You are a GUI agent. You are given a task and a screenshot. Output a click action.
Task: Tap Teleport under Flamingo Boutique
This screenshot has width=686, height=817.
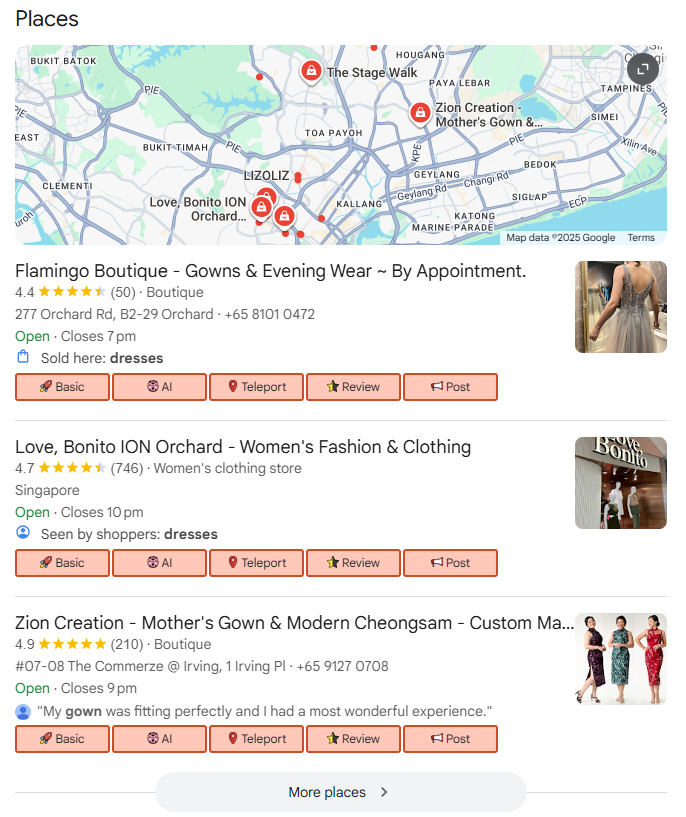256,387
